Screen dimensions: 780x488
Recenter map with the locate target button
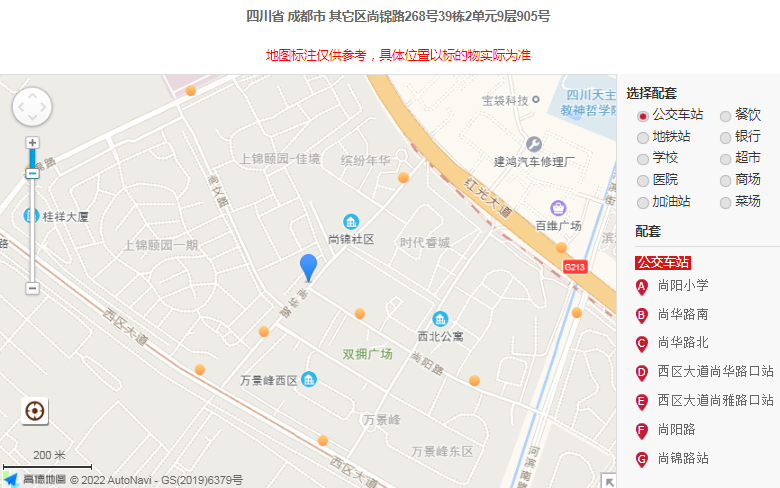(35, 410)
